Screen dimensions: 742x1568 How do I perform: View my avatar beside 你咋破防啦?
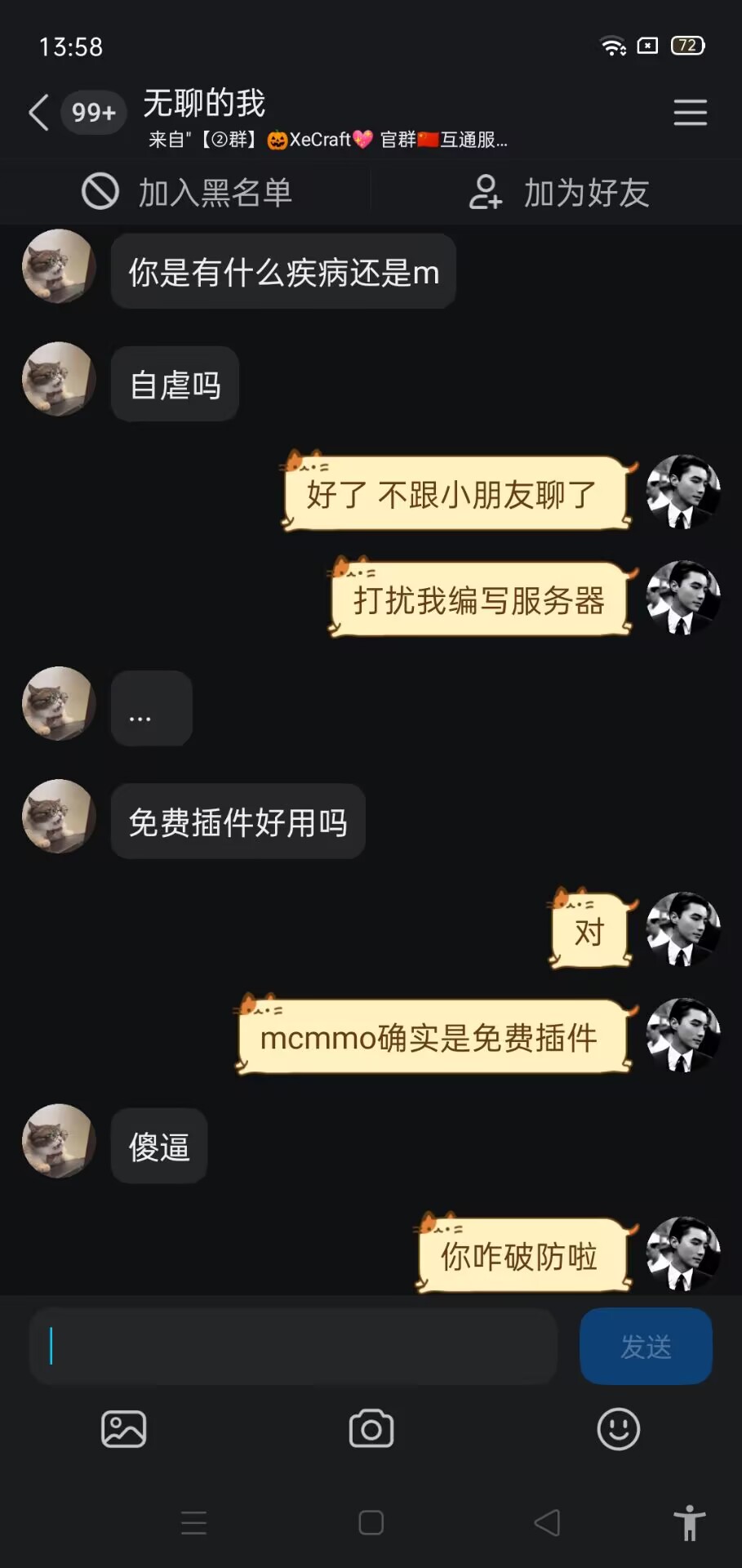point(683,1254)
